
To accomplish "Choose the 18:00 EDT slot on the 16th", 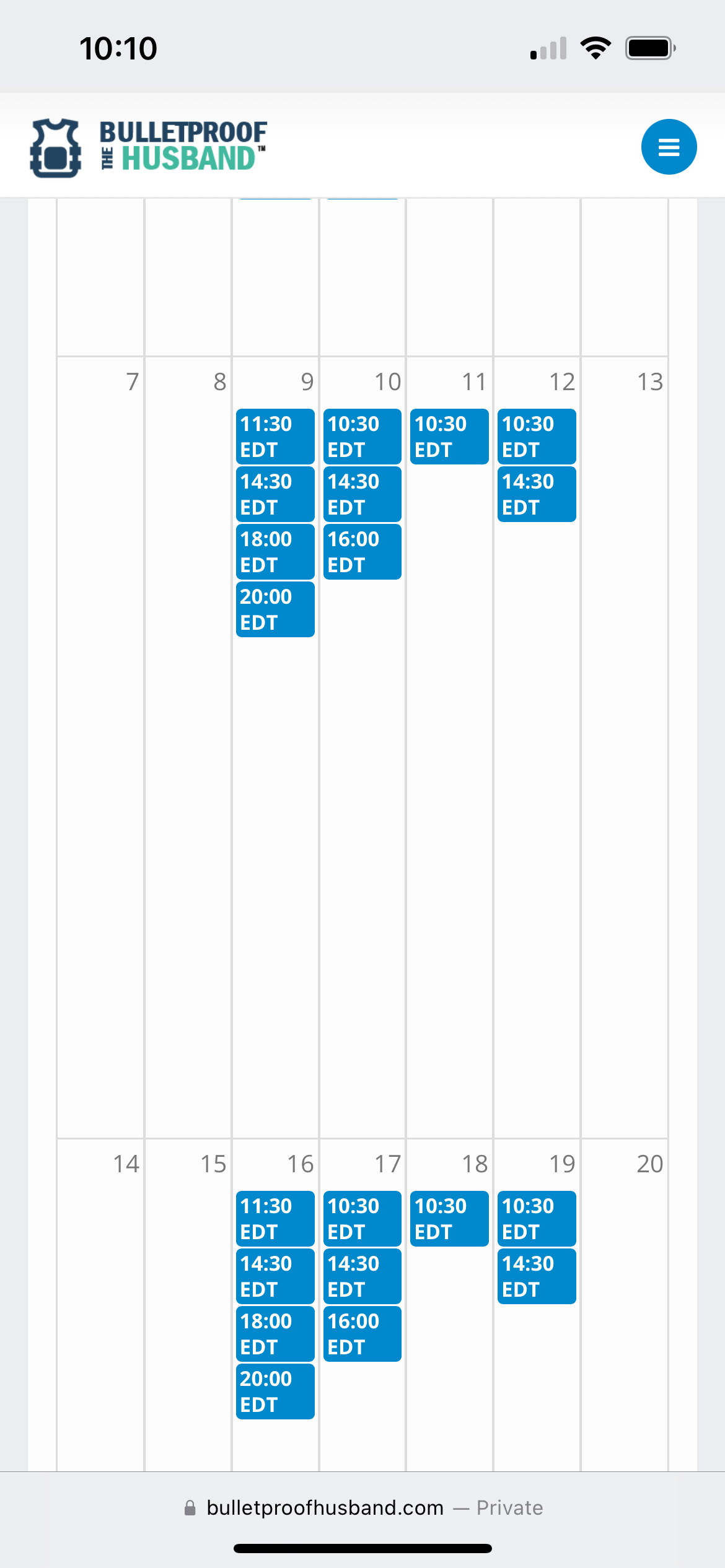I will [275, 1334].
